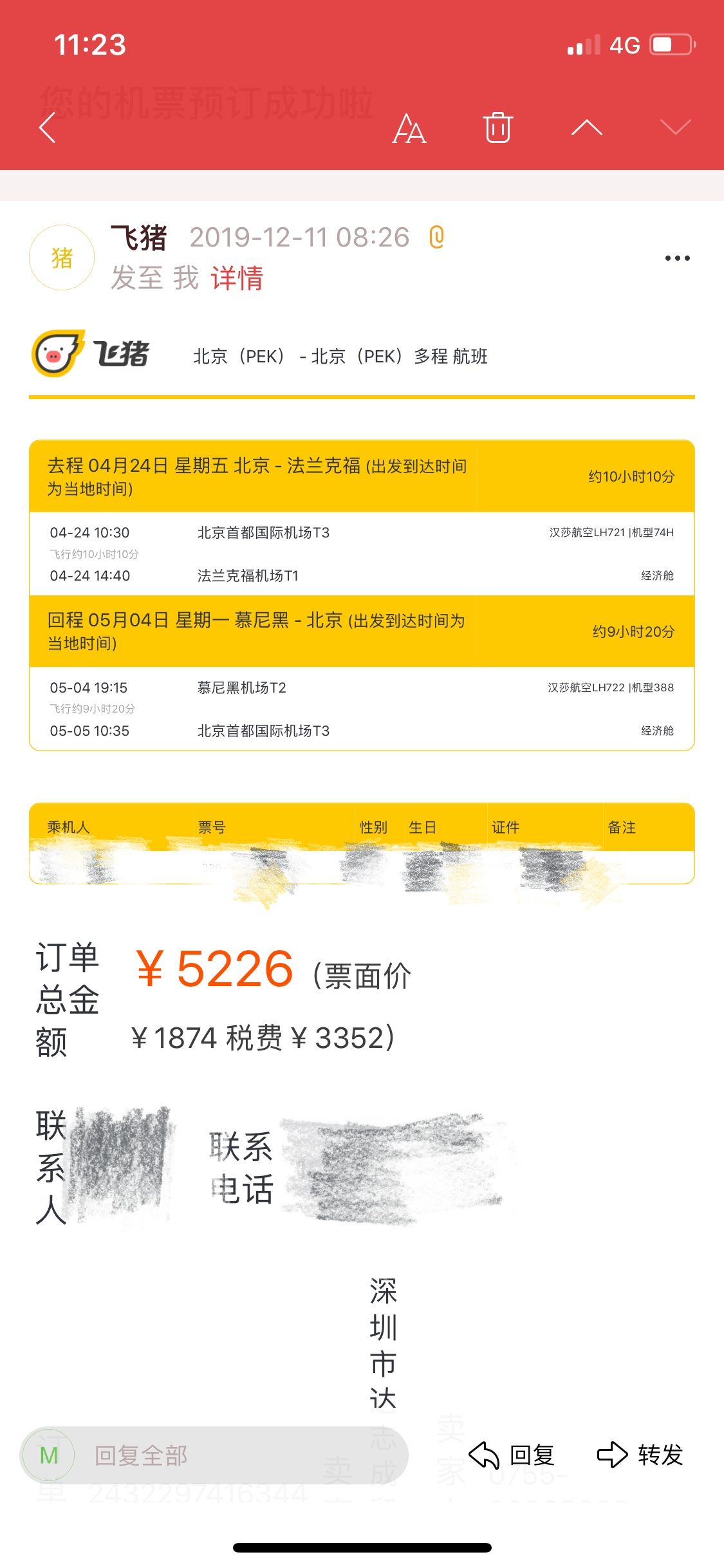Image resolution: width=724 pixels, height=1568 pixels.
Task: Open the font size adjustment icon
Action: pyautogui.click(x=409, y=127)
